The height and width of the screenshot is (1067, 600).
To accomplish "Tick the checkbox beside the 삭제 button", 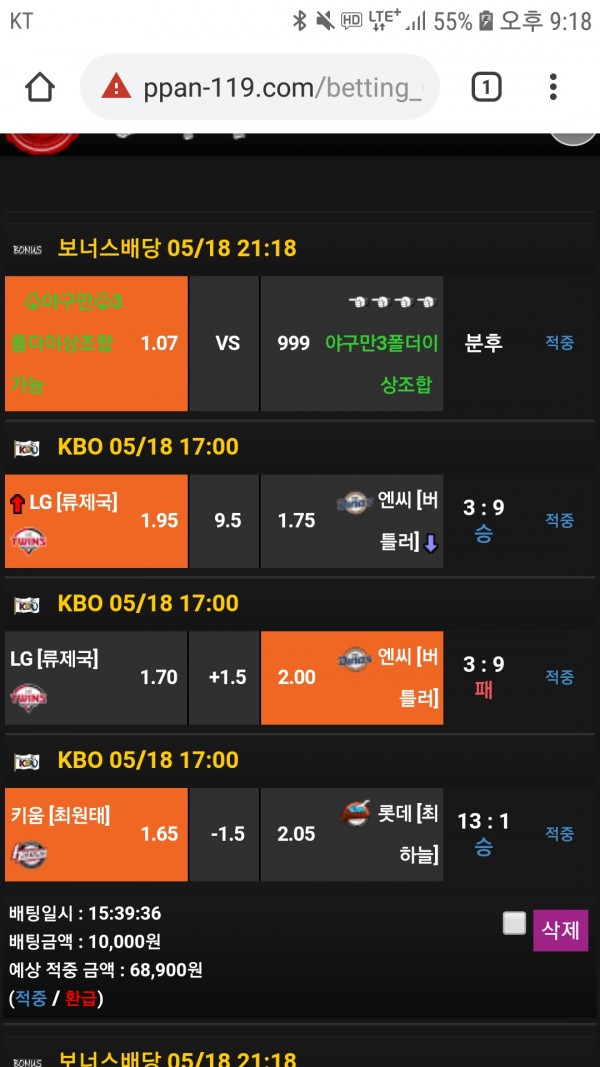I will 514,924.
